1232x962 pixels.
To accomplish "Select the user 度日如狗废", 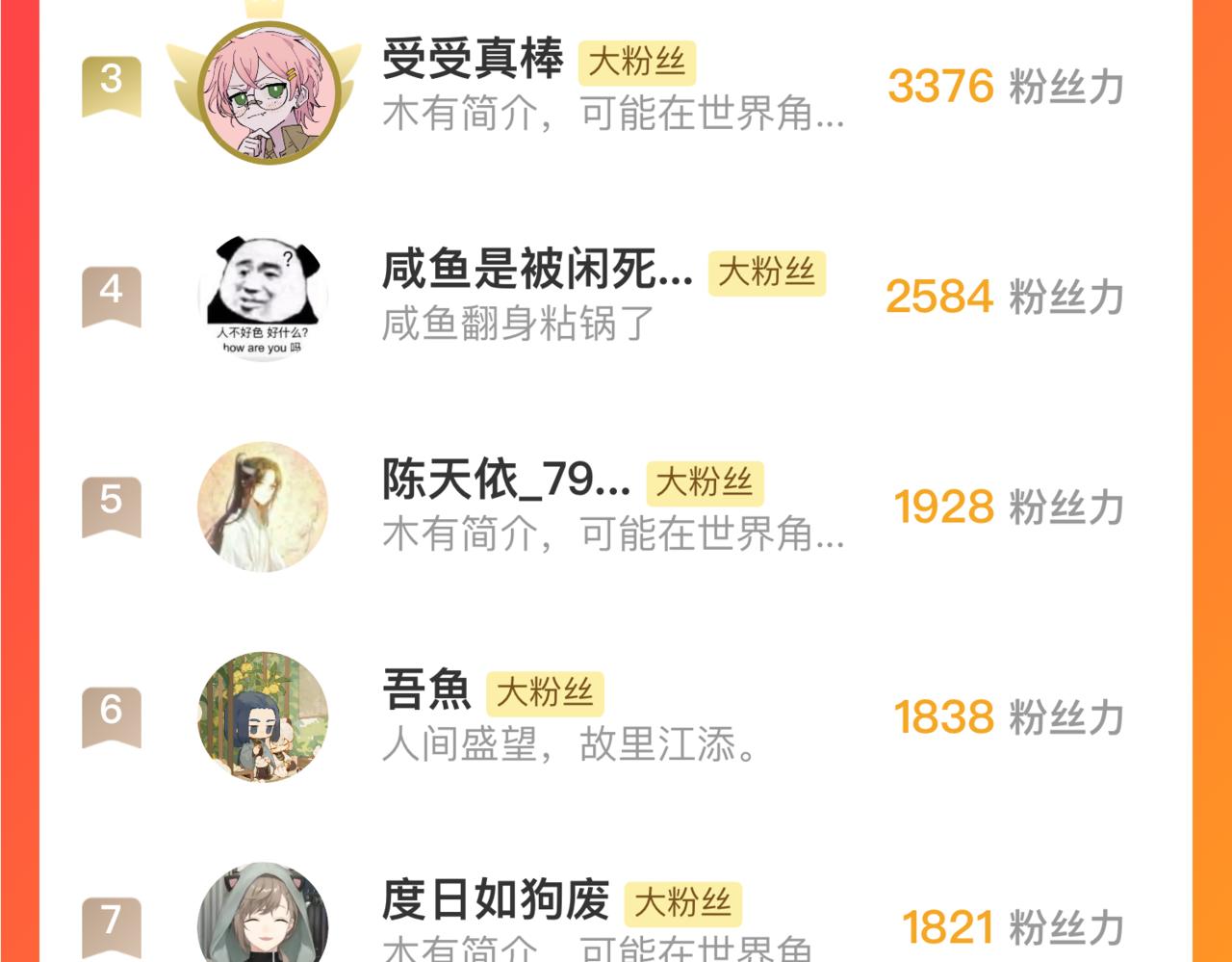I will 496,901.
